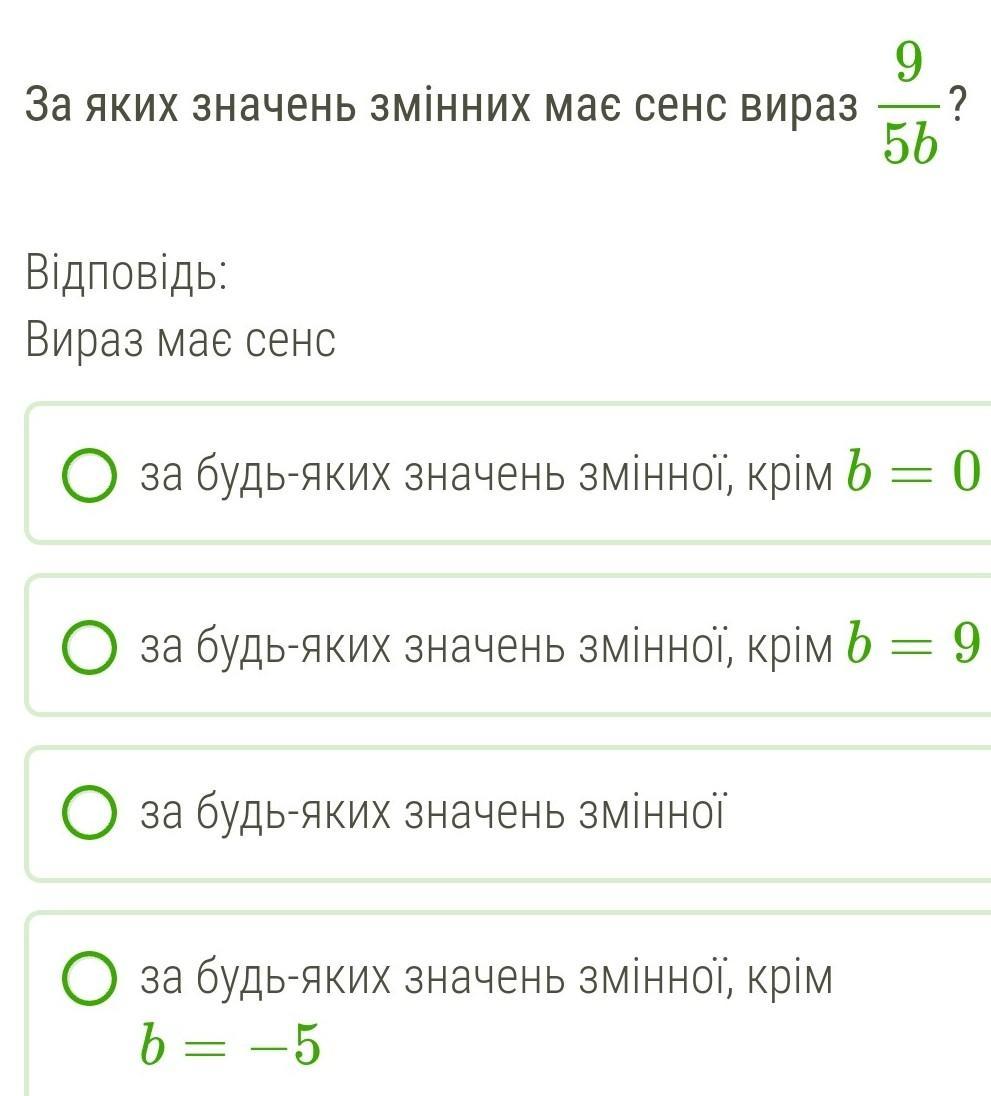Select the answer except b = 0
Image resolution: width=991 pixels, height=1096 pixels.
click(x=88, y=477)
